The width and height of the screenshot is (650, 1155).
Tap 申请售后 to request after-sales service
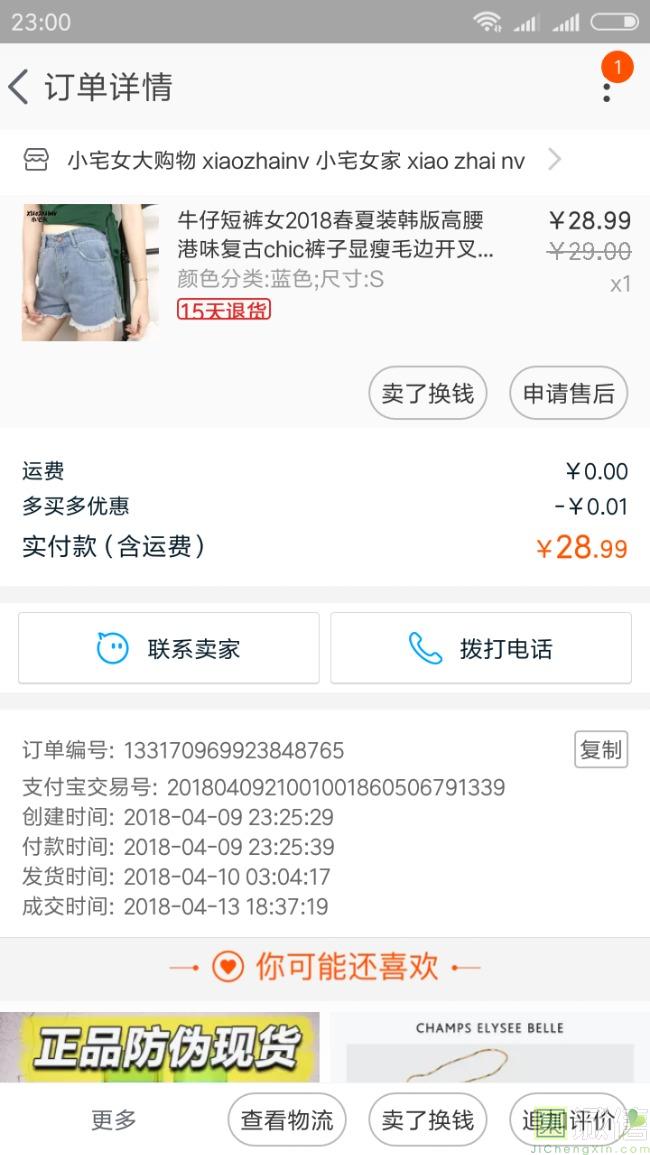point(568,394)
